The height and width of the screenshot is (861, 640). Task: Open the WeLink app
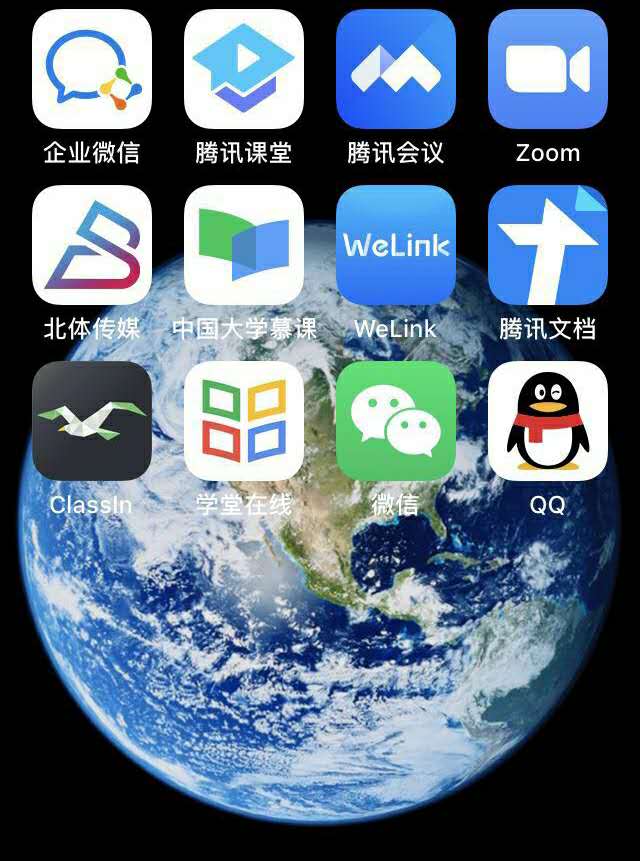pos(396,245)
